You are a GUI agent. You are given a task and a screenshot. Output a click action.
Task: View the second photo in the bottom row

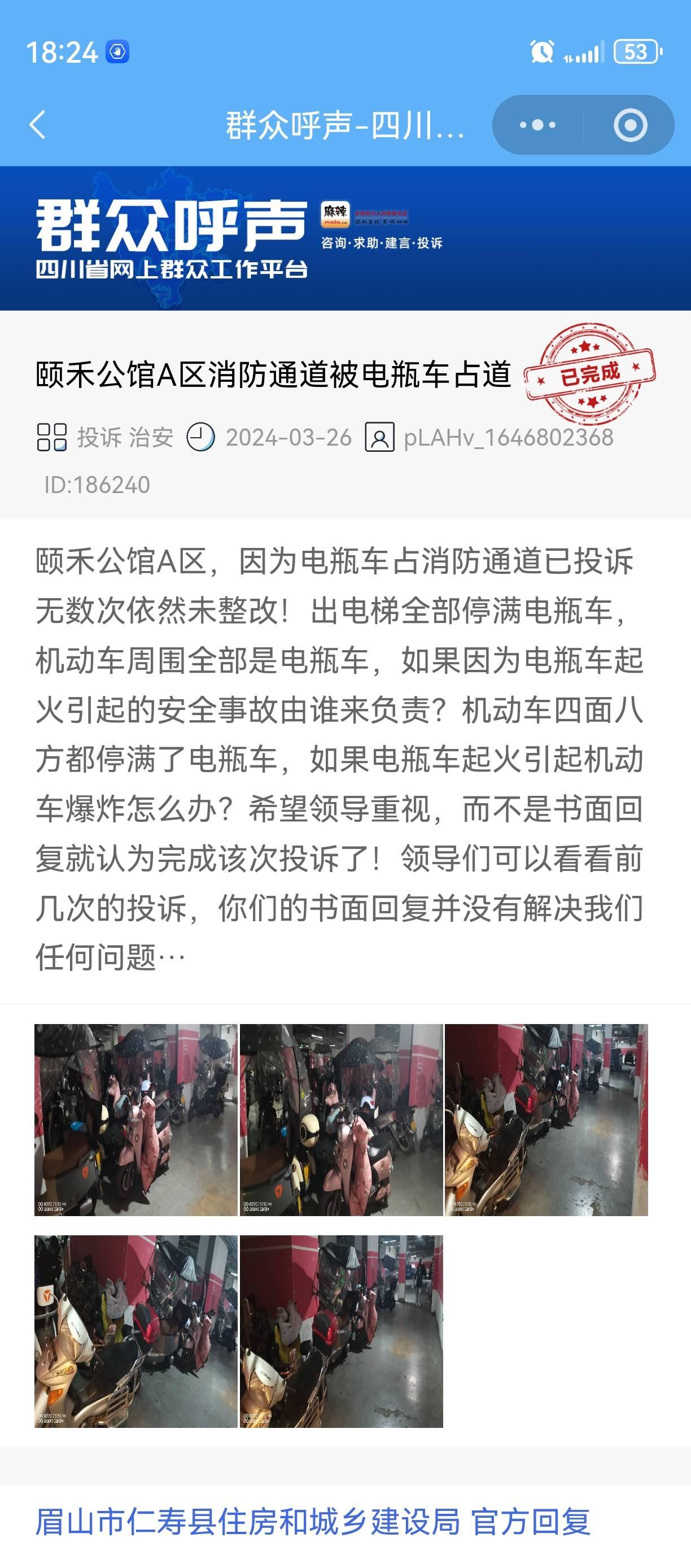(341, 1332)
